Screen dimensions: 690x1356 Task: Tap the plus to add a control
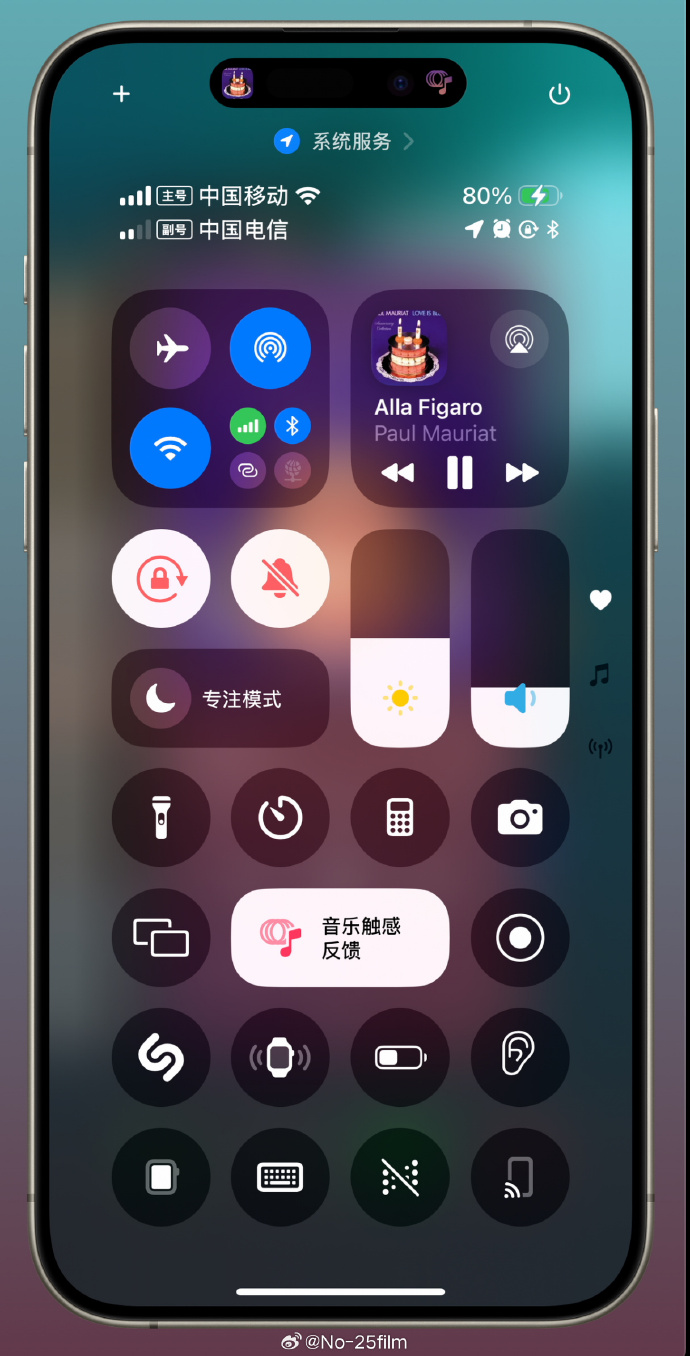click(121, 94)
